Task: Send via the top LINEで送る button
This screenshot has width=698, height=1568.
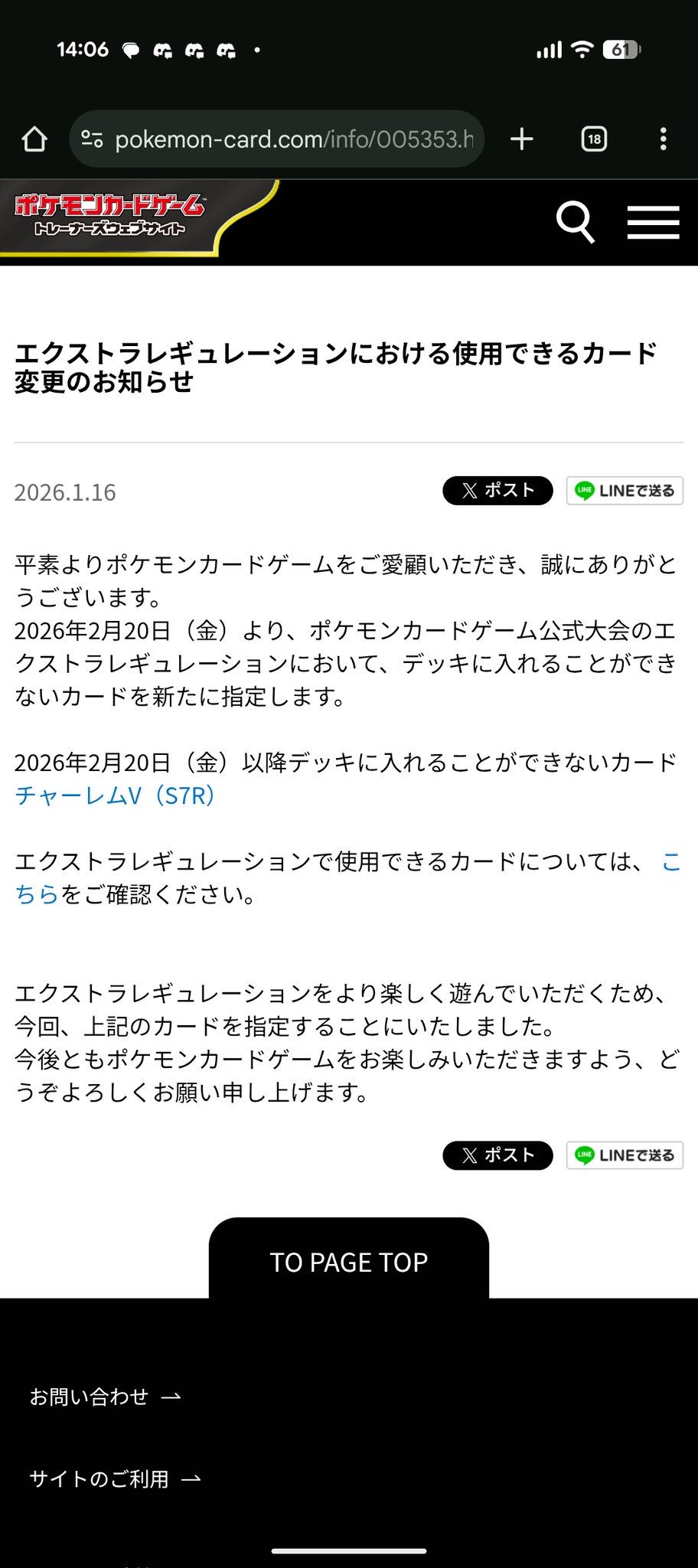Action: [x=625, y=491]
